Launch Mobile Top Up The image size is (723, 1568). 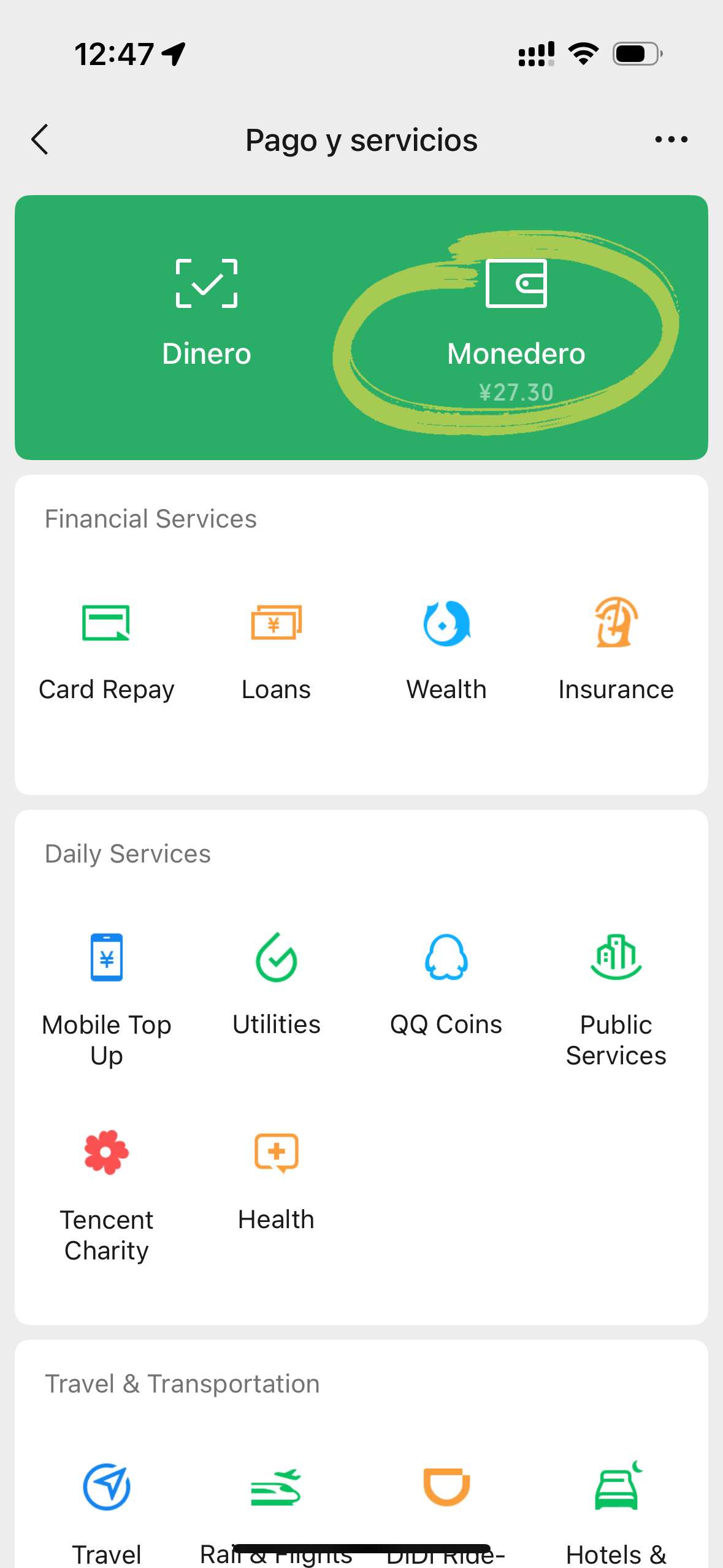coord(106,994)
